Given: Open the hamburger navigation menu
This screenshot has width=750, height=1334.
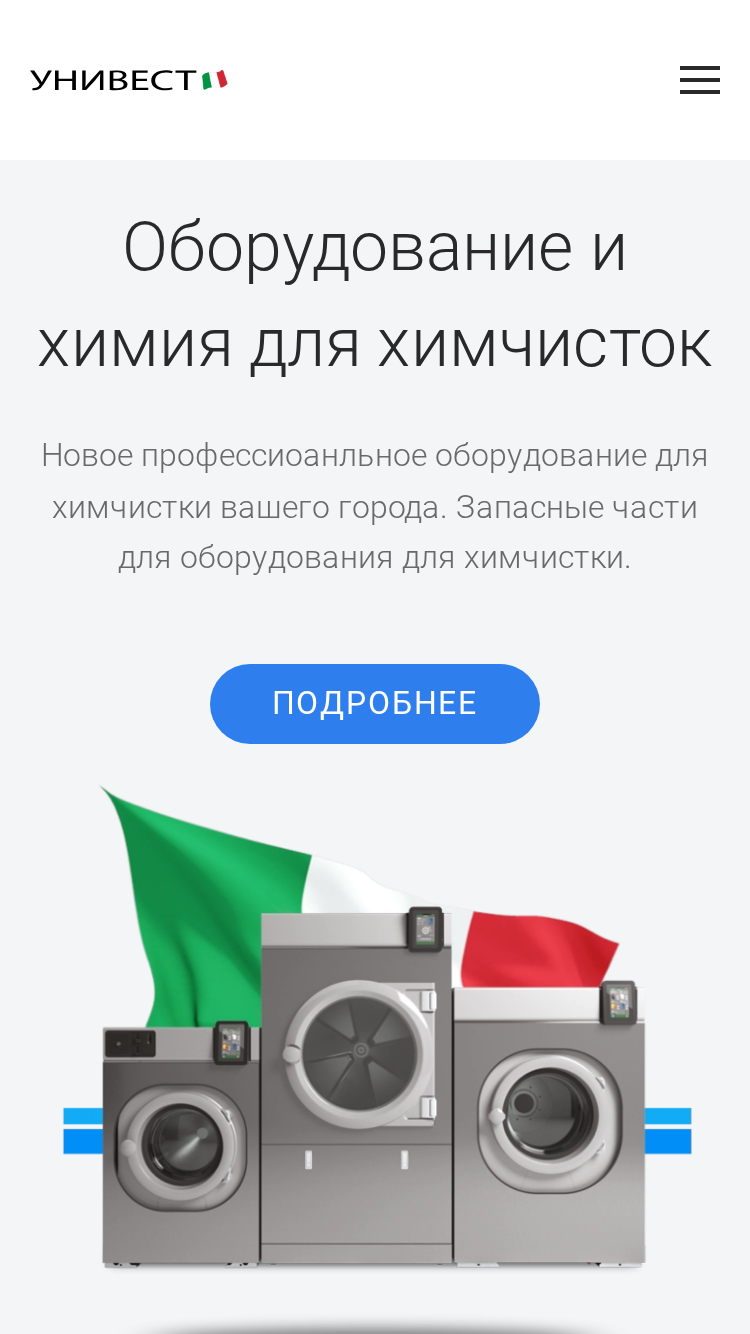Looking at the screenshot, I should [700, 80].
